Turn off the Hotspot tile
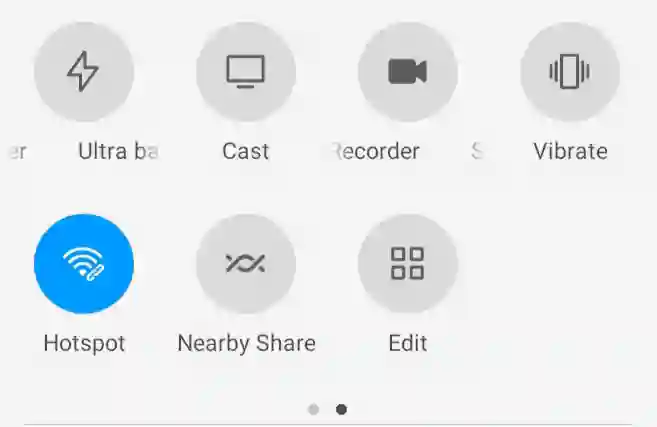 (84, 264)
